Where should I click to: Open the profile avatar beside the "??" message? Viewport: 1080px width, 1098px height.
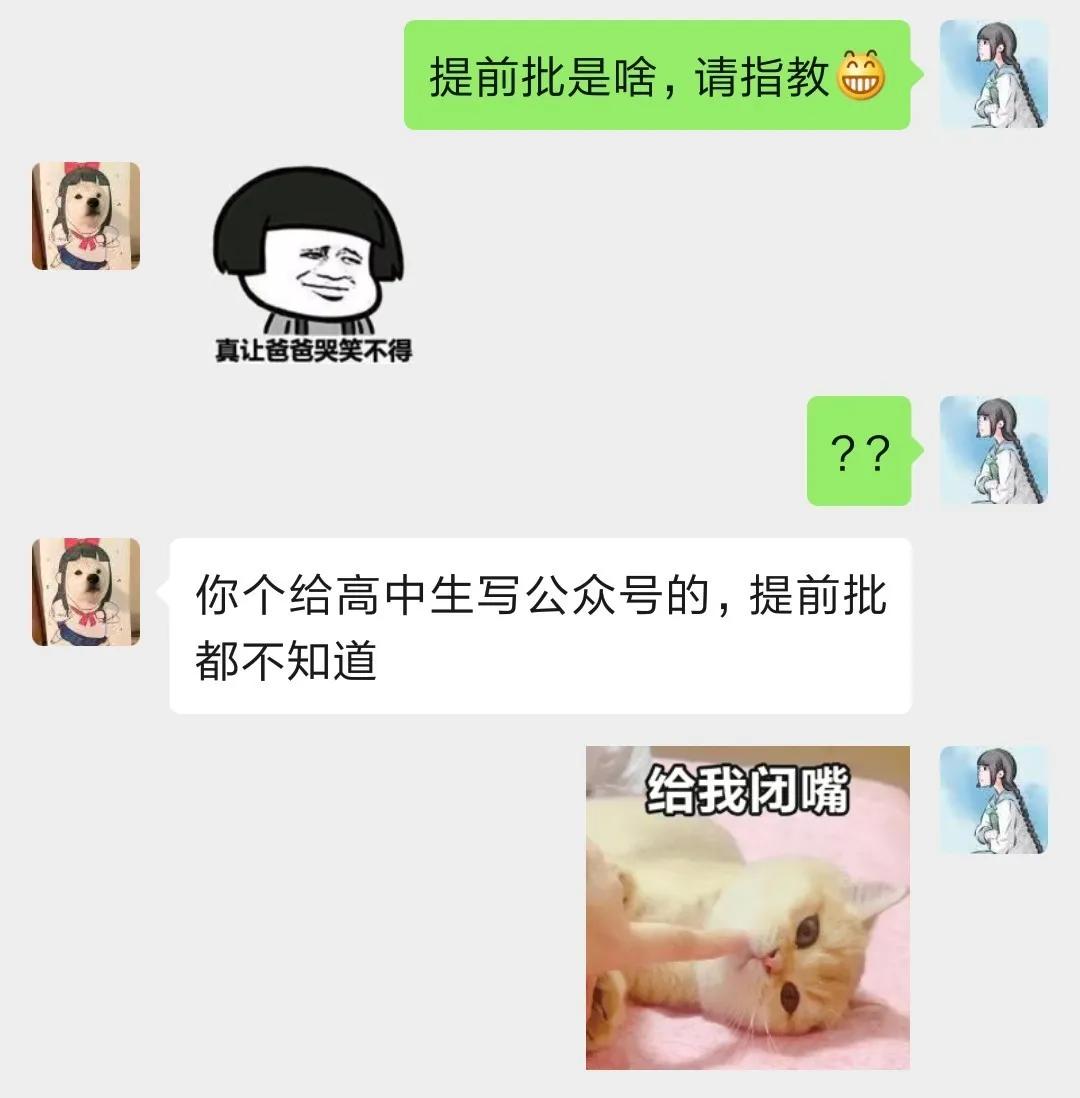[x=993, y=450]
